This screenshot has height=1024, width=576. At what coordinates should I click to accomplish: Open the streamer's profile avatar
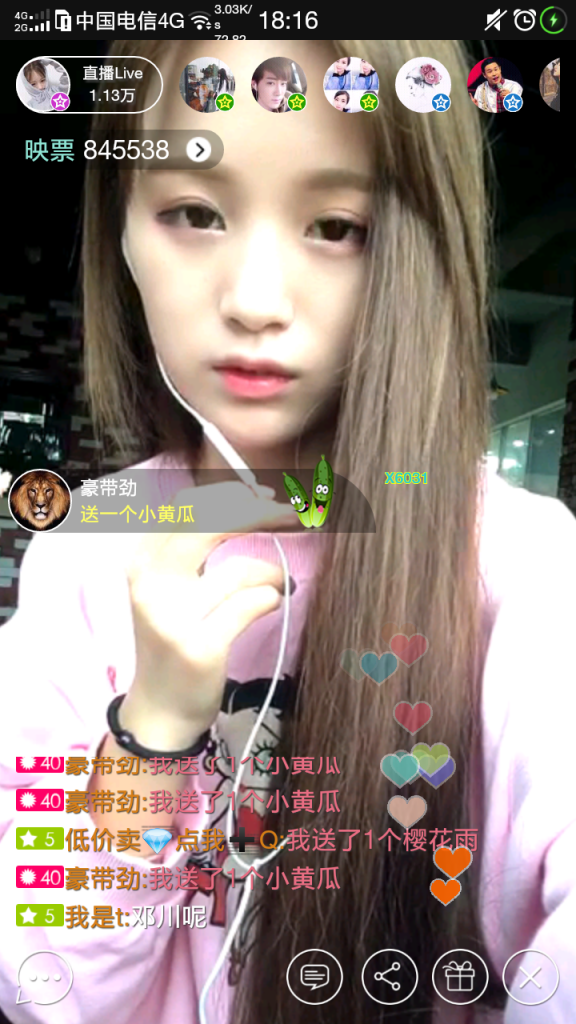pyautogui.click(x=43, y=85)
